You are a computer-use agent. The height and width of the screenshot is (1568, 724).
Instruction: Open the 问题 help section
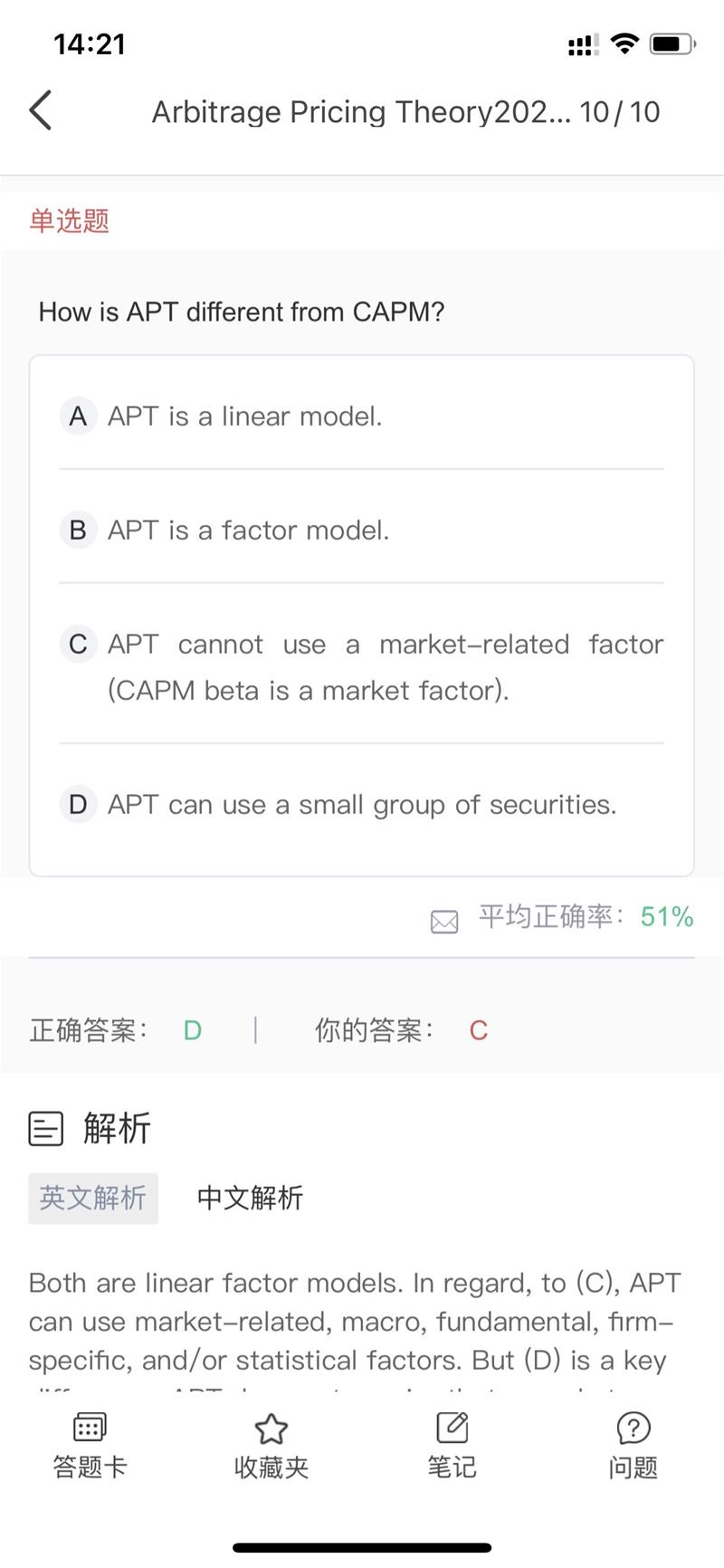point(633,1445)
